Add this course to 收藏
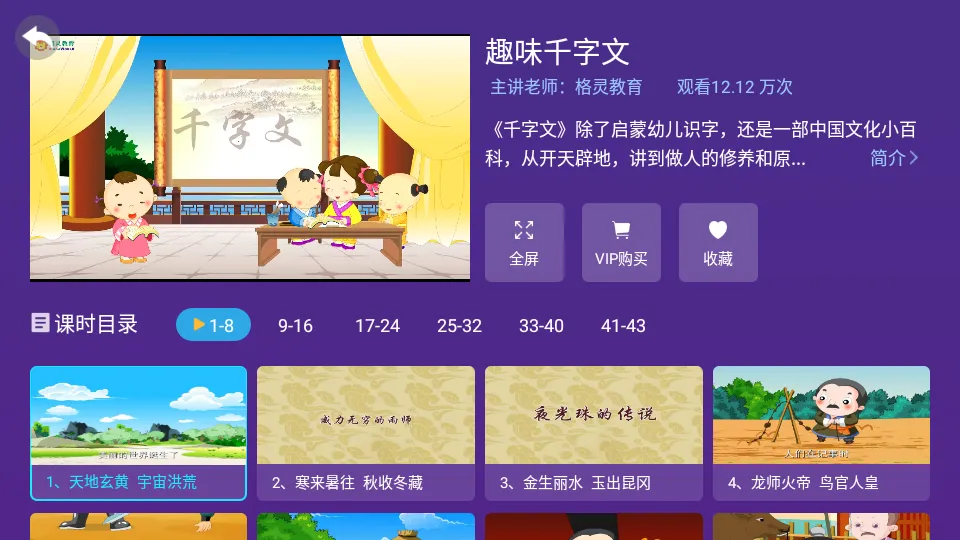 coord(718,242)
